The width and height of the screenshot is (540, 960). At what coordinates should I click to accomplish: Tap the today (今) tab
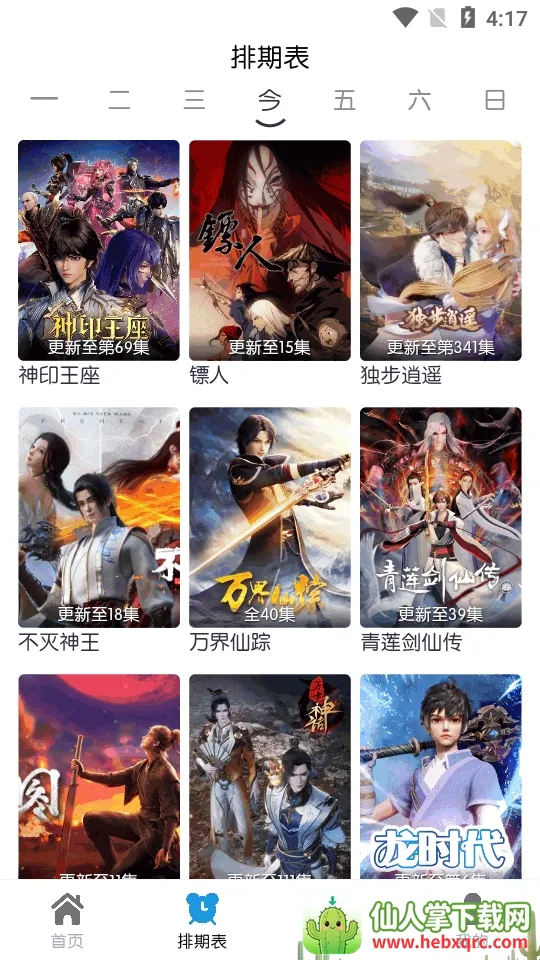click(x=270, y=99)
